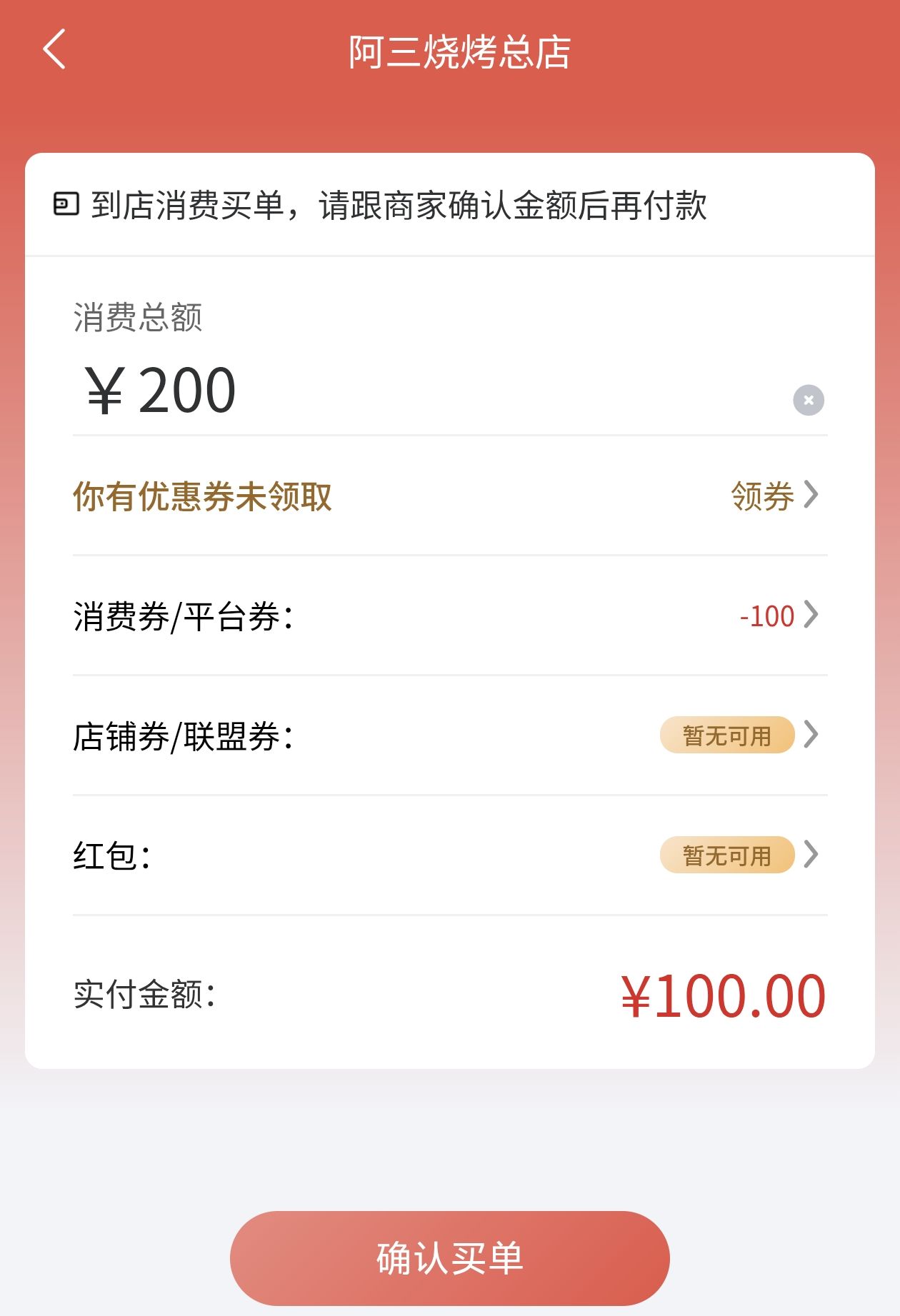Clear the entered amount of 200
Viewport: 900px width, 1316px height.
(808, 400)
